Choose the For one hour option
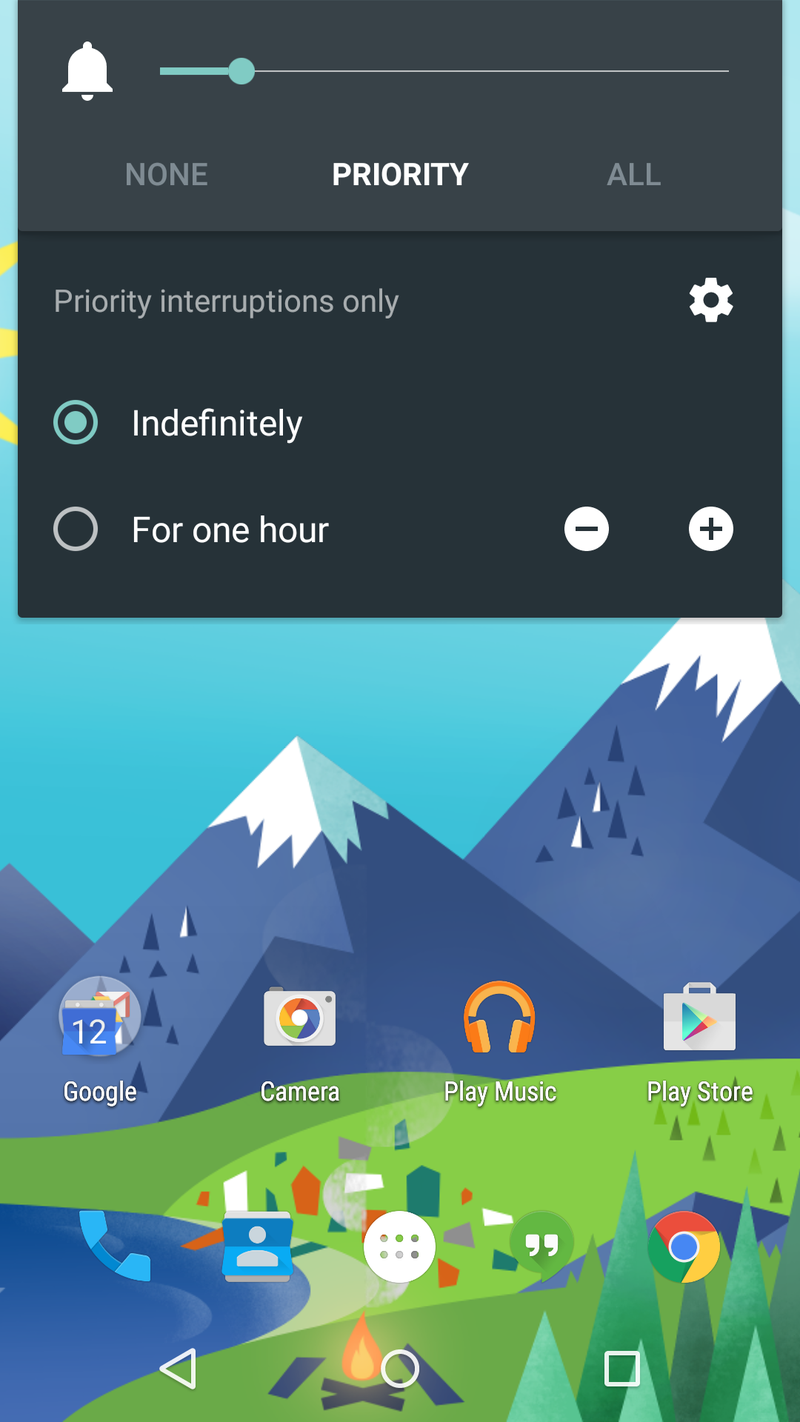Image resolution: width=800 pixels, height=1422 pixels. pos(76,529)
